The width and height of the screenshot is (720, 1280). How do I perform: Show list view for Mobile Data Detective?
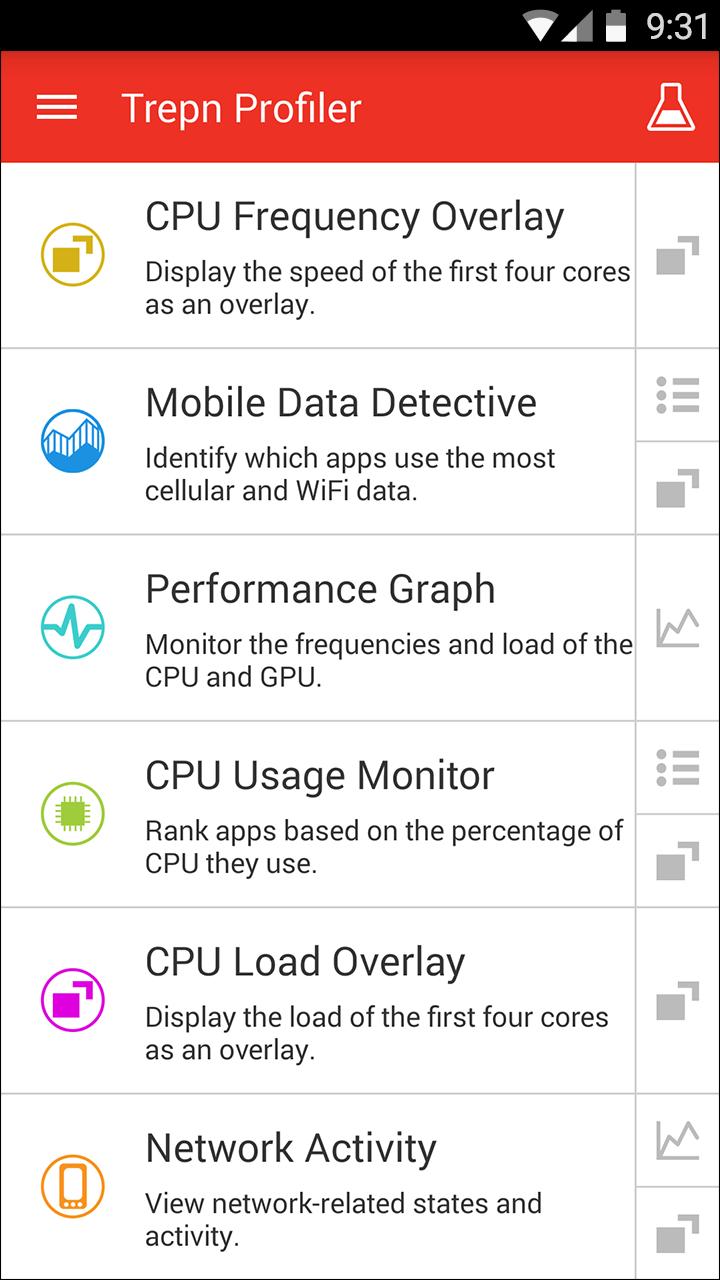click(x=677, y=395)
